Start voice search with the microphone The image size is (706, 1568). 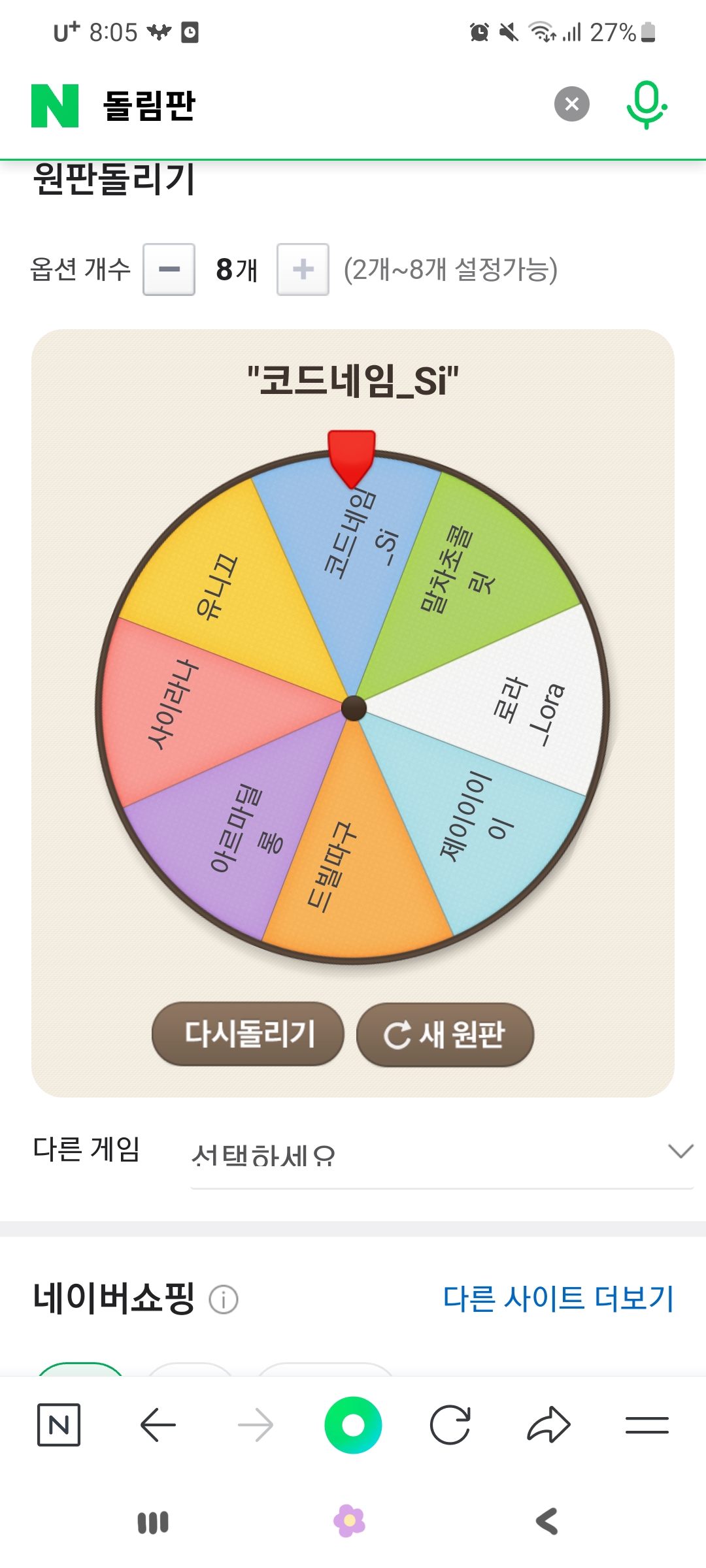click(646, 105)
